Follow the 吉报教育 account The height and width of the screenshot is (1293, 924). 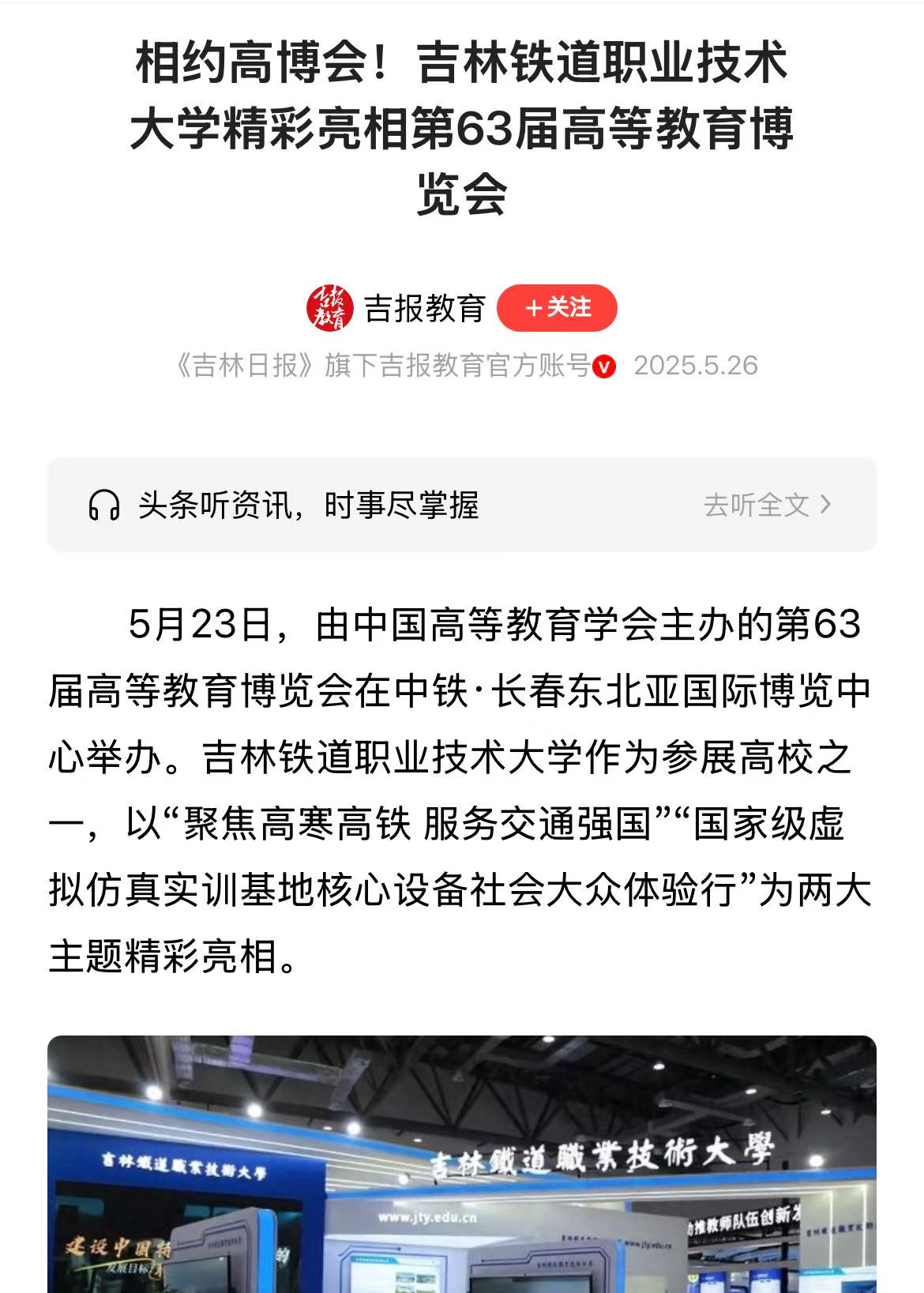557,307
